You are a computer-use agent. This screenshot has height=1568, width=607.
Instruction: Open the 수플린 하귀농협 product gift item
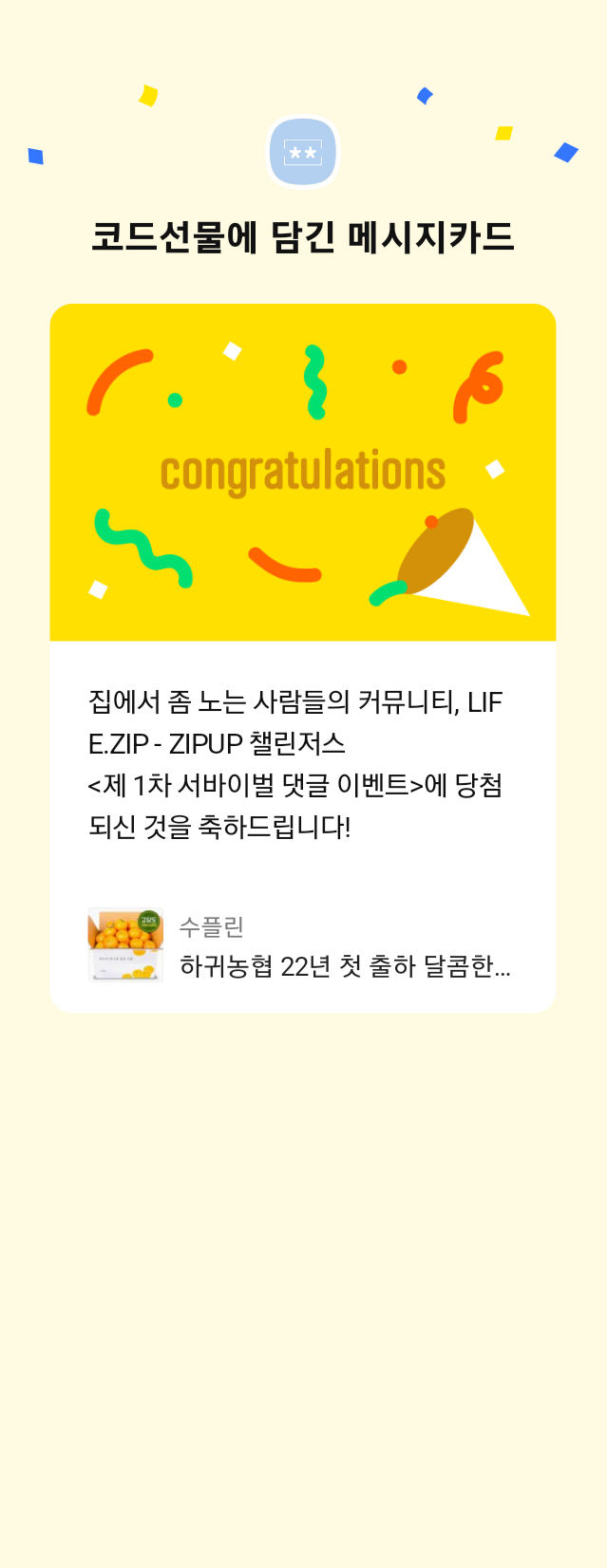coord(302,945)
